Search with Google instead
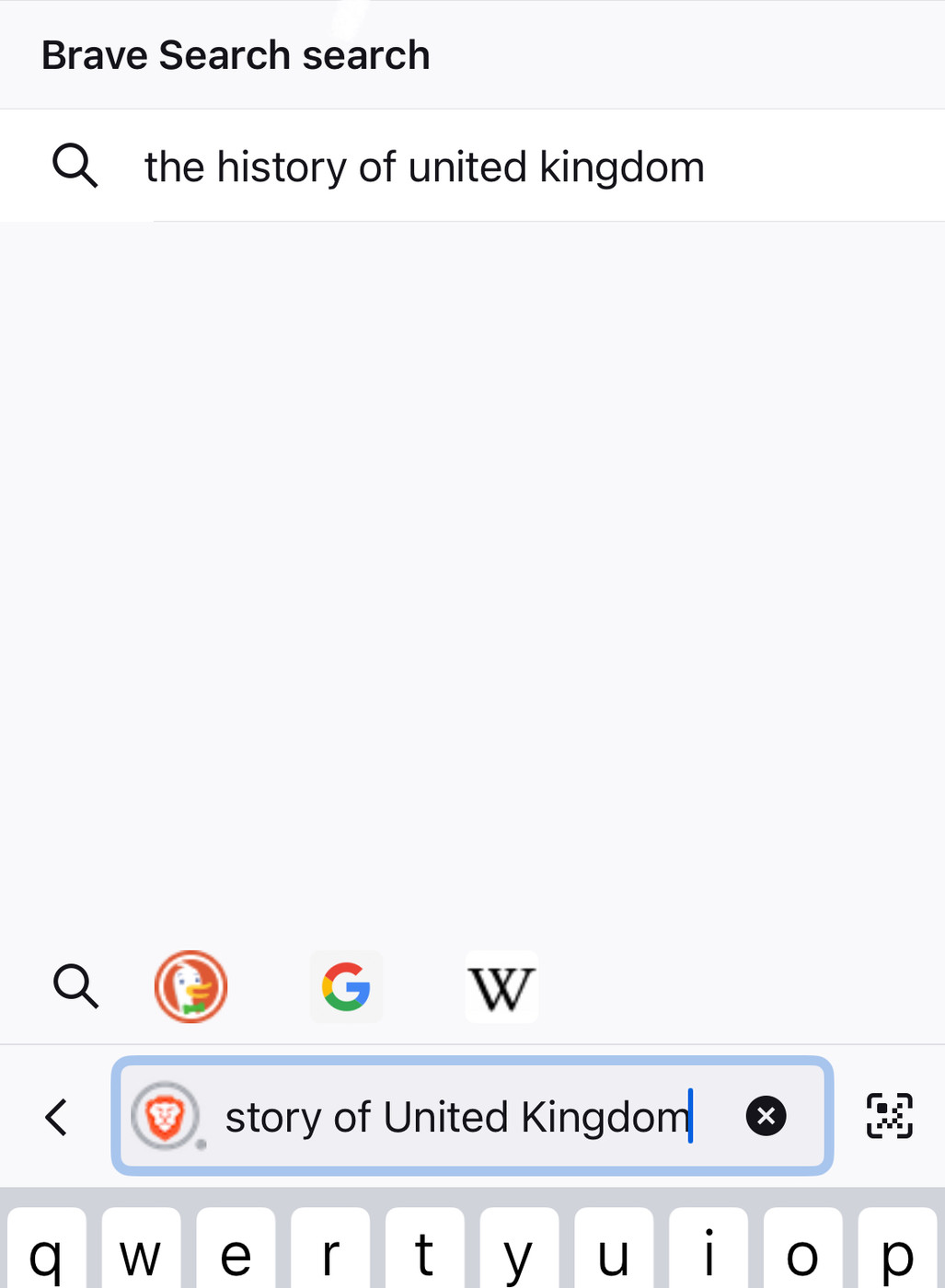The width and height of the screenshot is (945, 1288). 346,987
